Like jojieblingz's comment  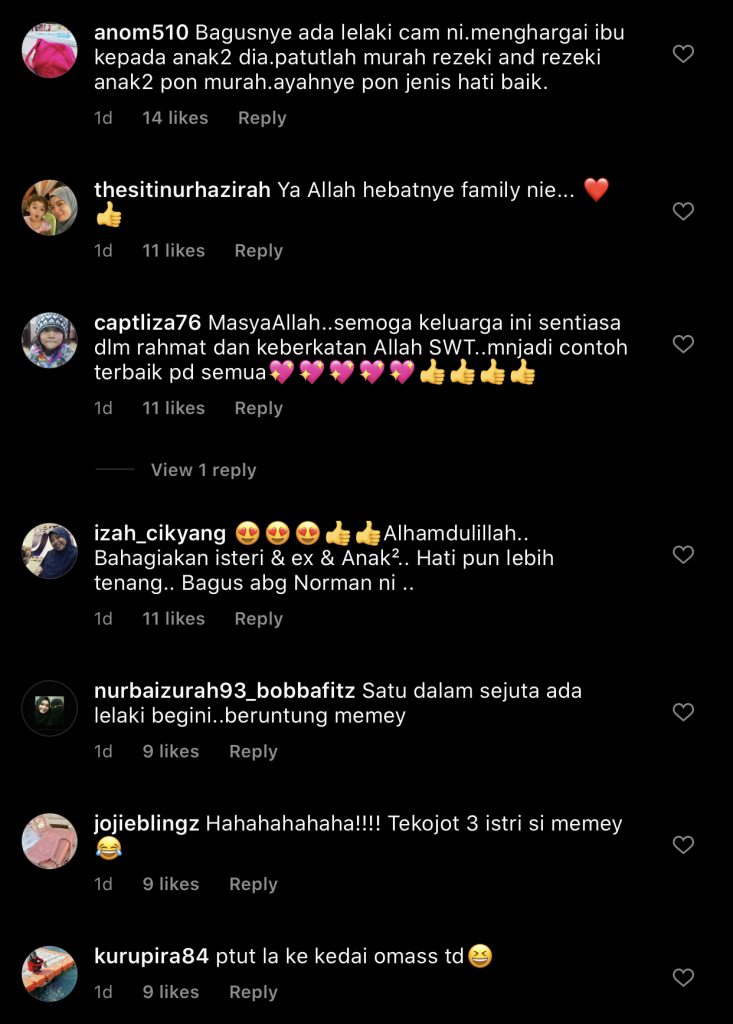pyautogui.click(x=683, y=845)
